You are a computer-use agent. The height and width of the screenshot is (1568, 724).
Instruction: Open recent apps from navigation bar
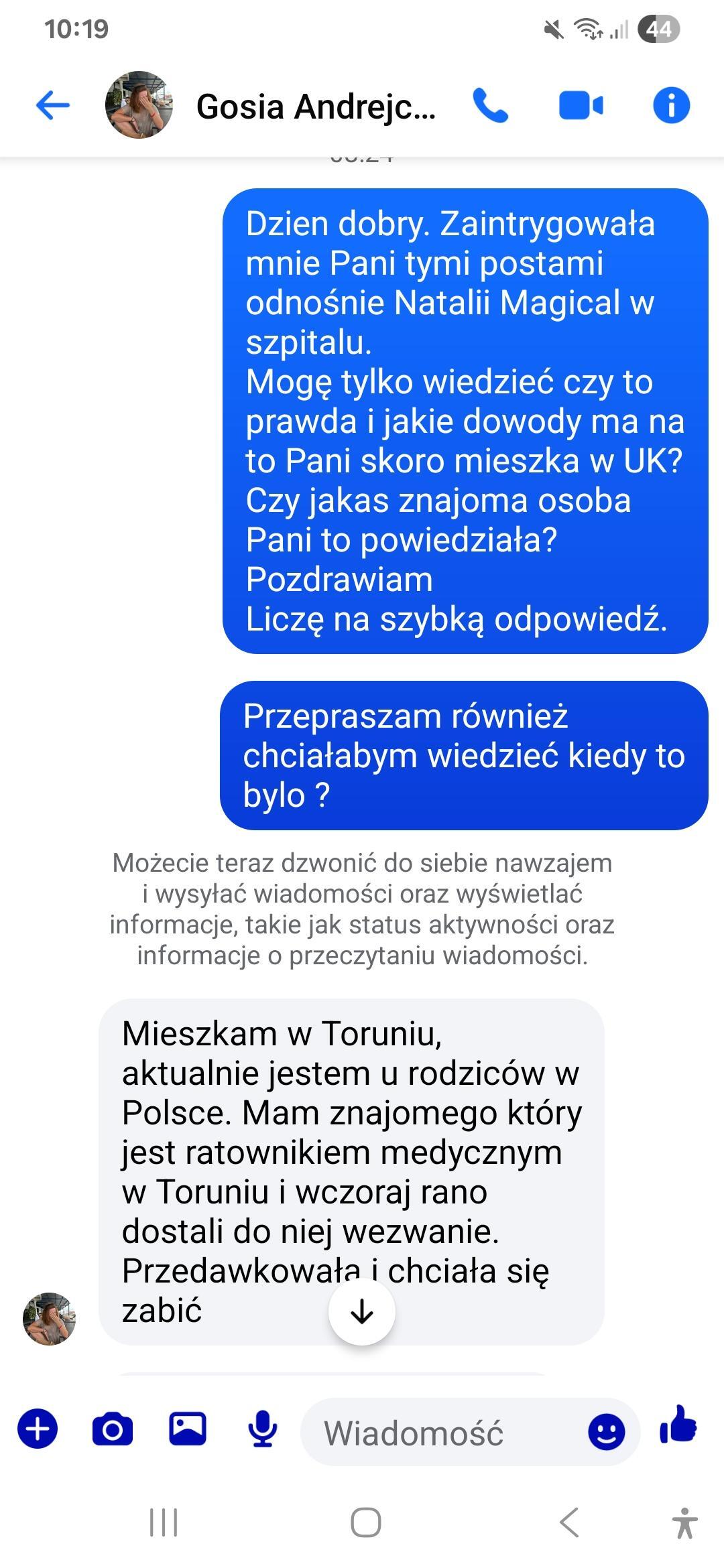coord(164,1522)
